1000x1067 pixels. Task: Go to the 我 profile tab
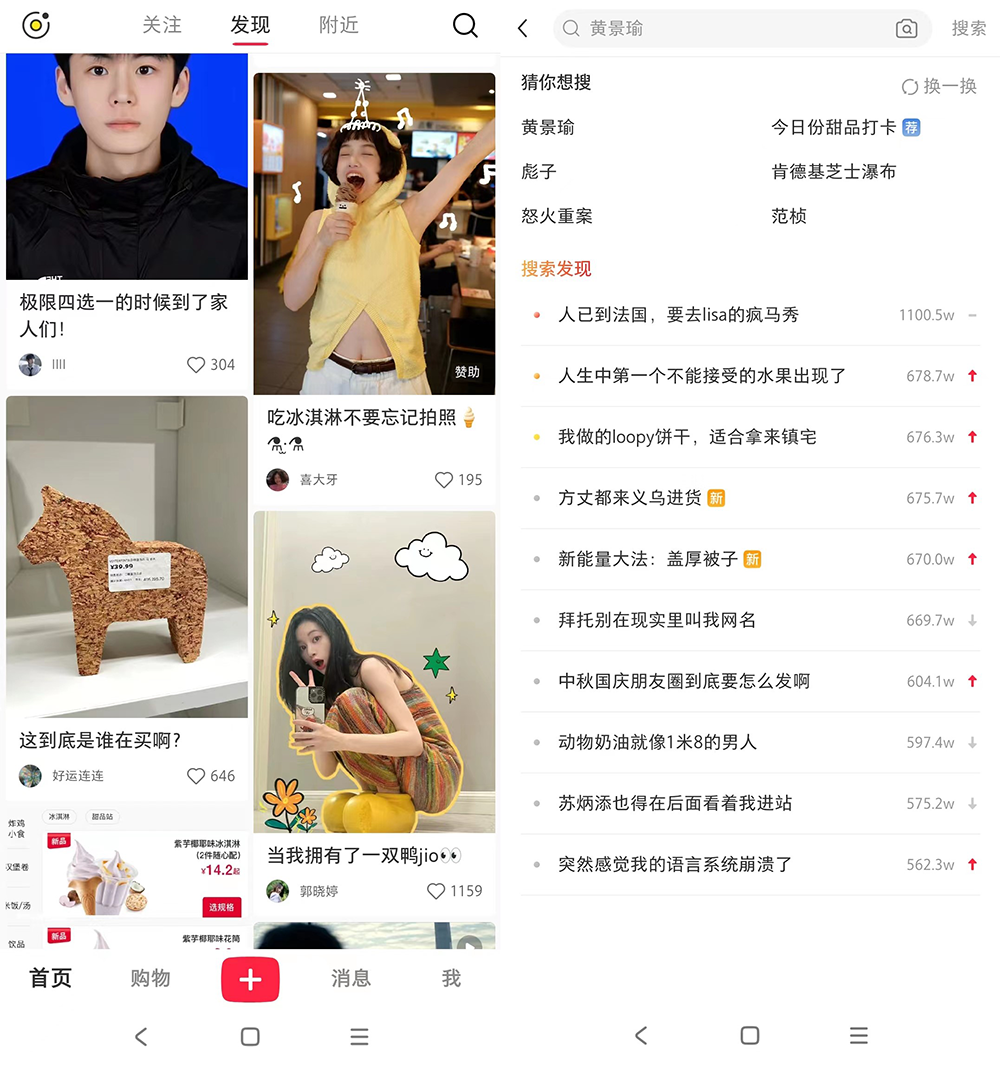click(x=451, y=978)
